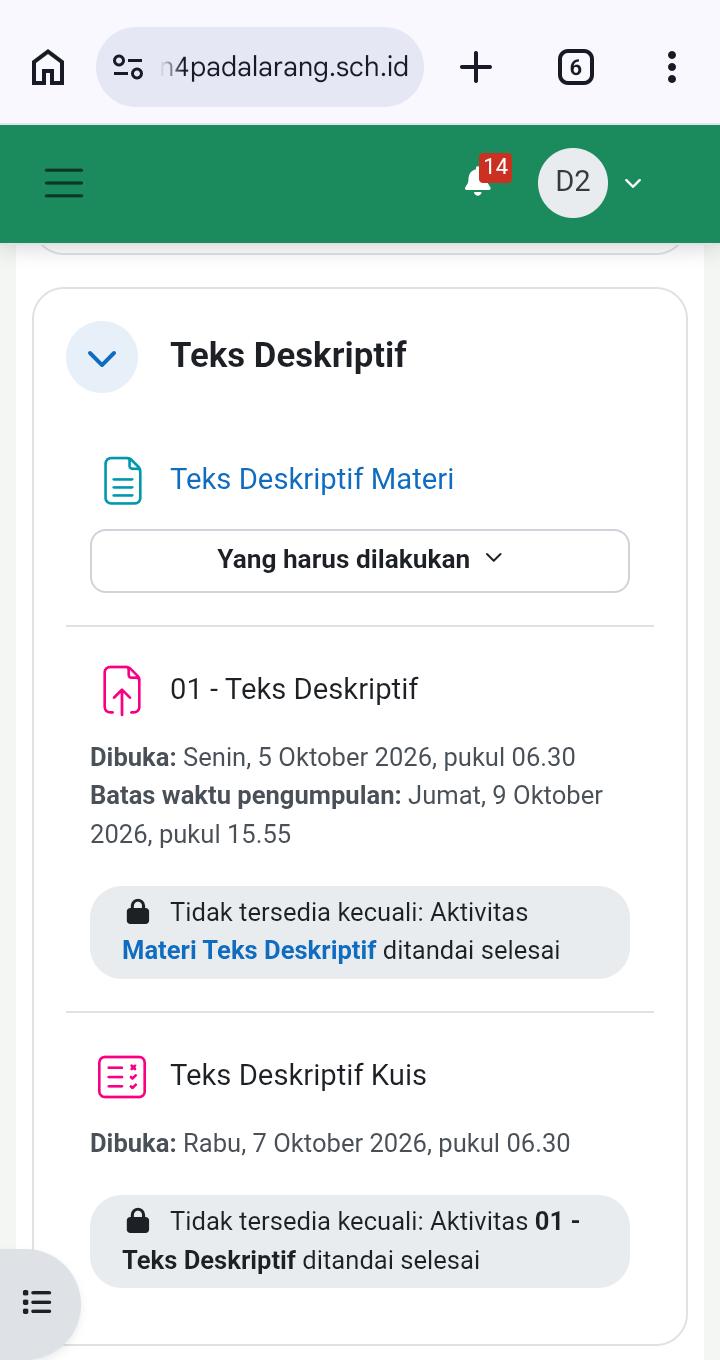Viewport: 720px width, 1360px height.
Task: Open a new browser tab
Action: point(476,67)
